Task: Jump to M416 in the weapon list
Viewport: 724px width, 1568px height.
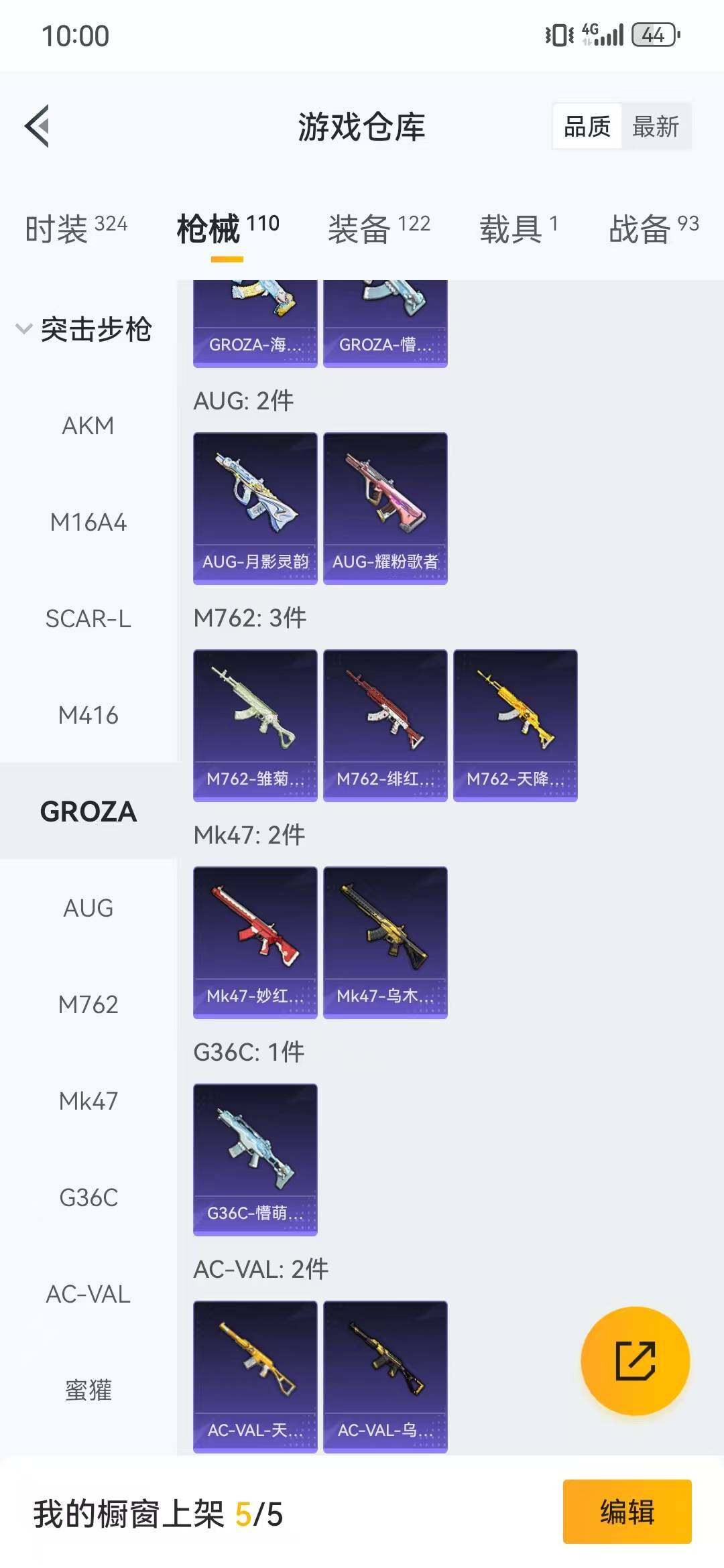Action: click(x=88, y=715)
